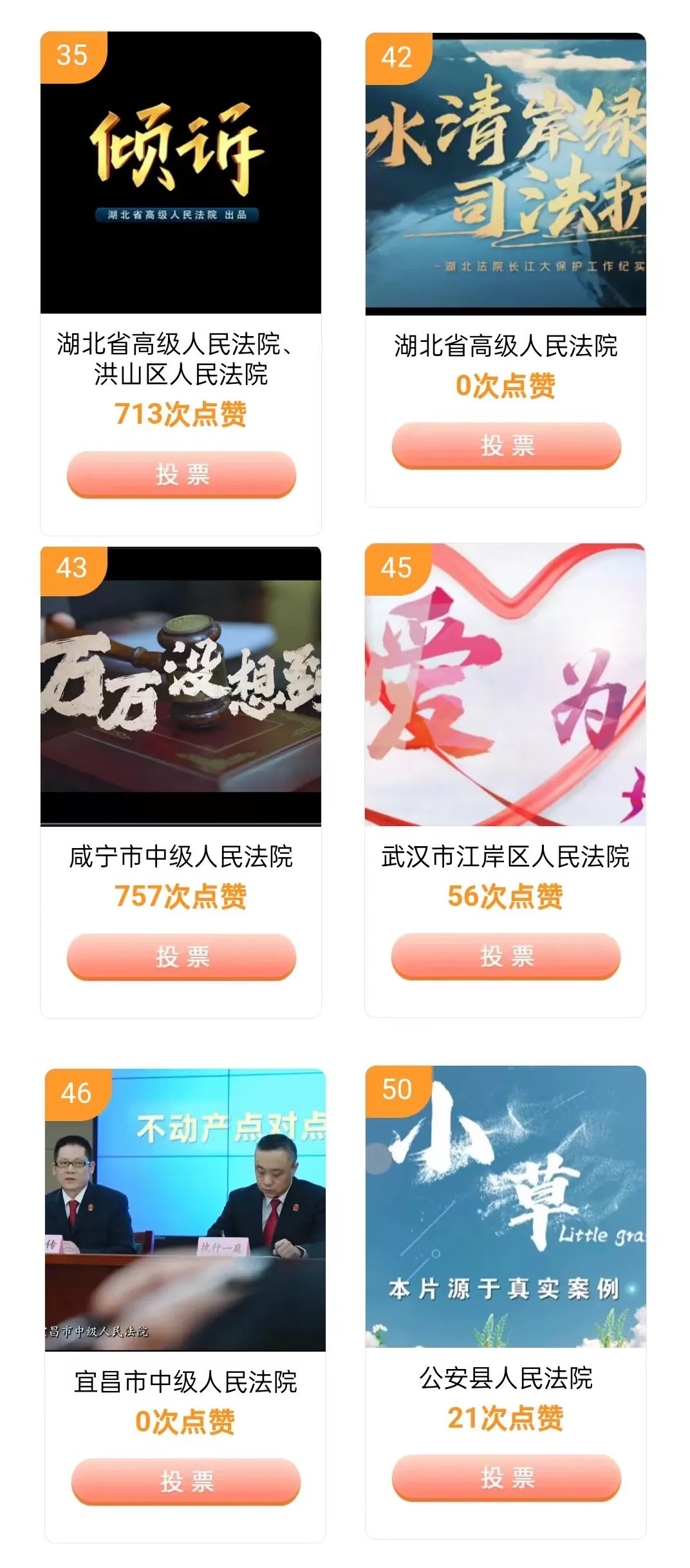Screen dimensions: 690x1568
Task: Vote for 宜昌市中级人民法院 entry
Action: [186, 1482]
